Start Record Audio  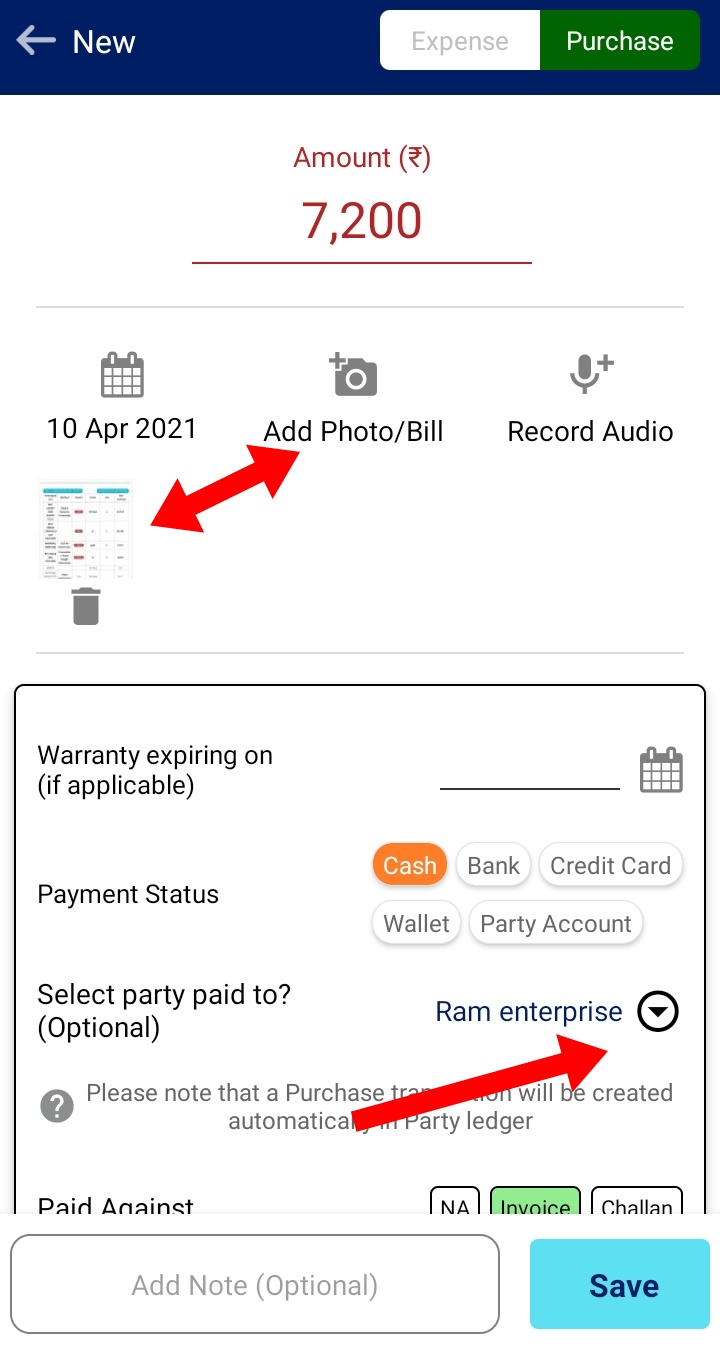click(590, 398)
